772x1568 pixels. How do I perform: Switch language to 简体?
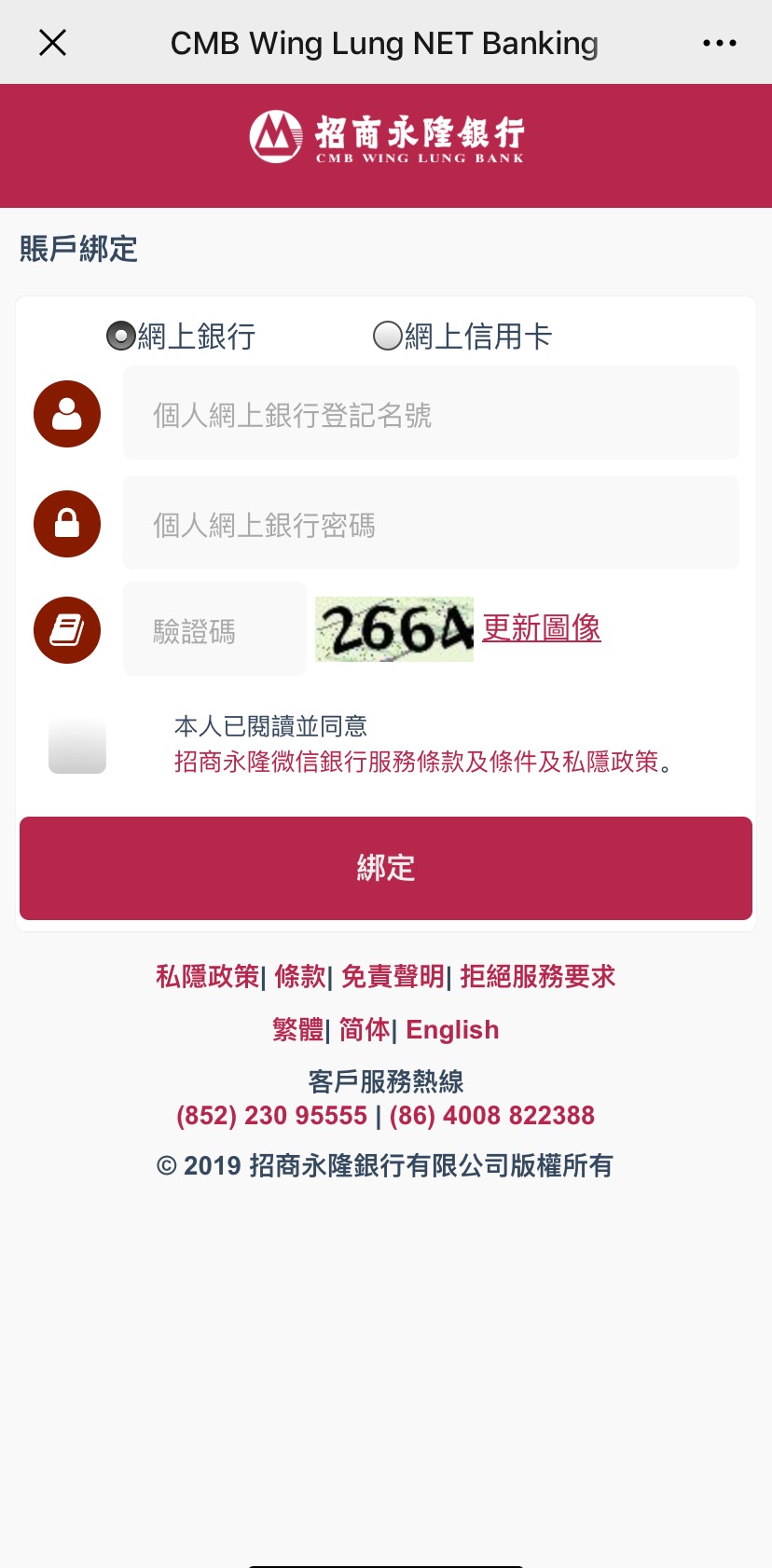(365, 1029)
